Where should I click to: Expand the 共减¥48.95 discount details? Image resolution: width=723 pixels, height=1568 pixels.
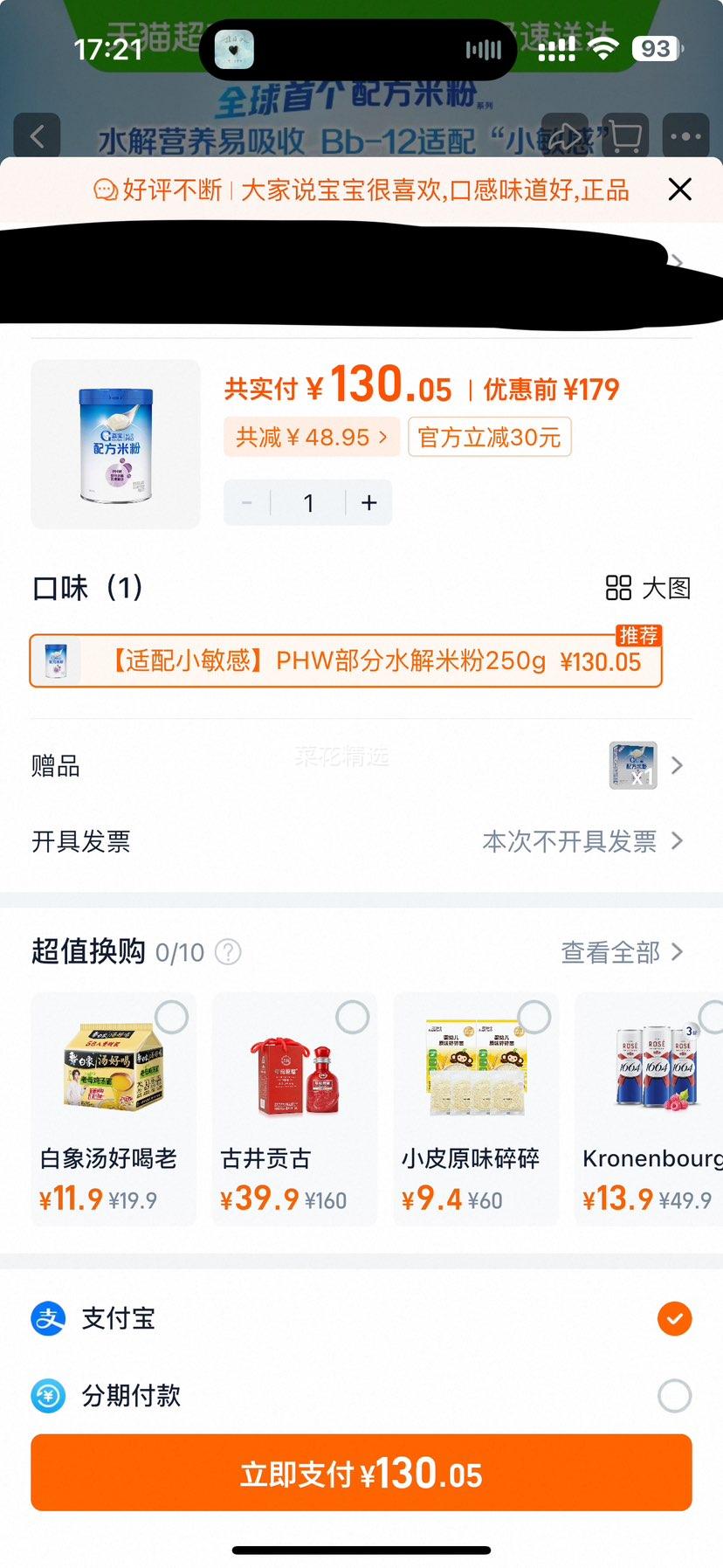[310, 437]
